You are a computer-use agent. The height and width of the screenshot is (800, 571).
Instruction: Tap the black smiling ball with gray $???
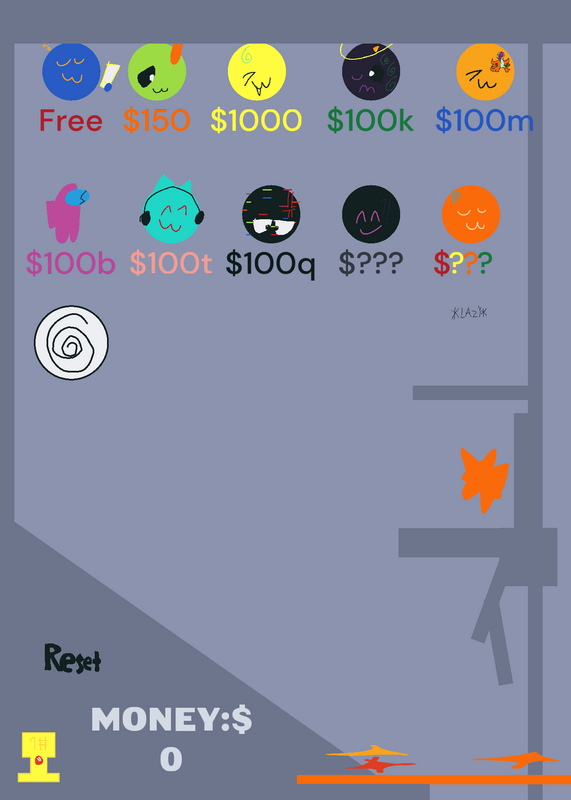371,214
